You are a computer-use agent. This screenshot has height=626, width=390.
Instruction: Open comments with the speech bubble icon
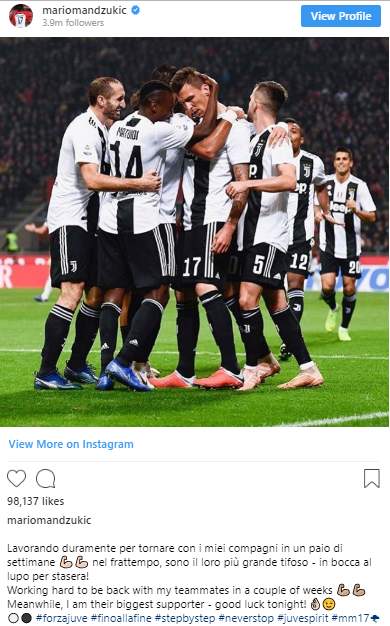tap(46, 478)
